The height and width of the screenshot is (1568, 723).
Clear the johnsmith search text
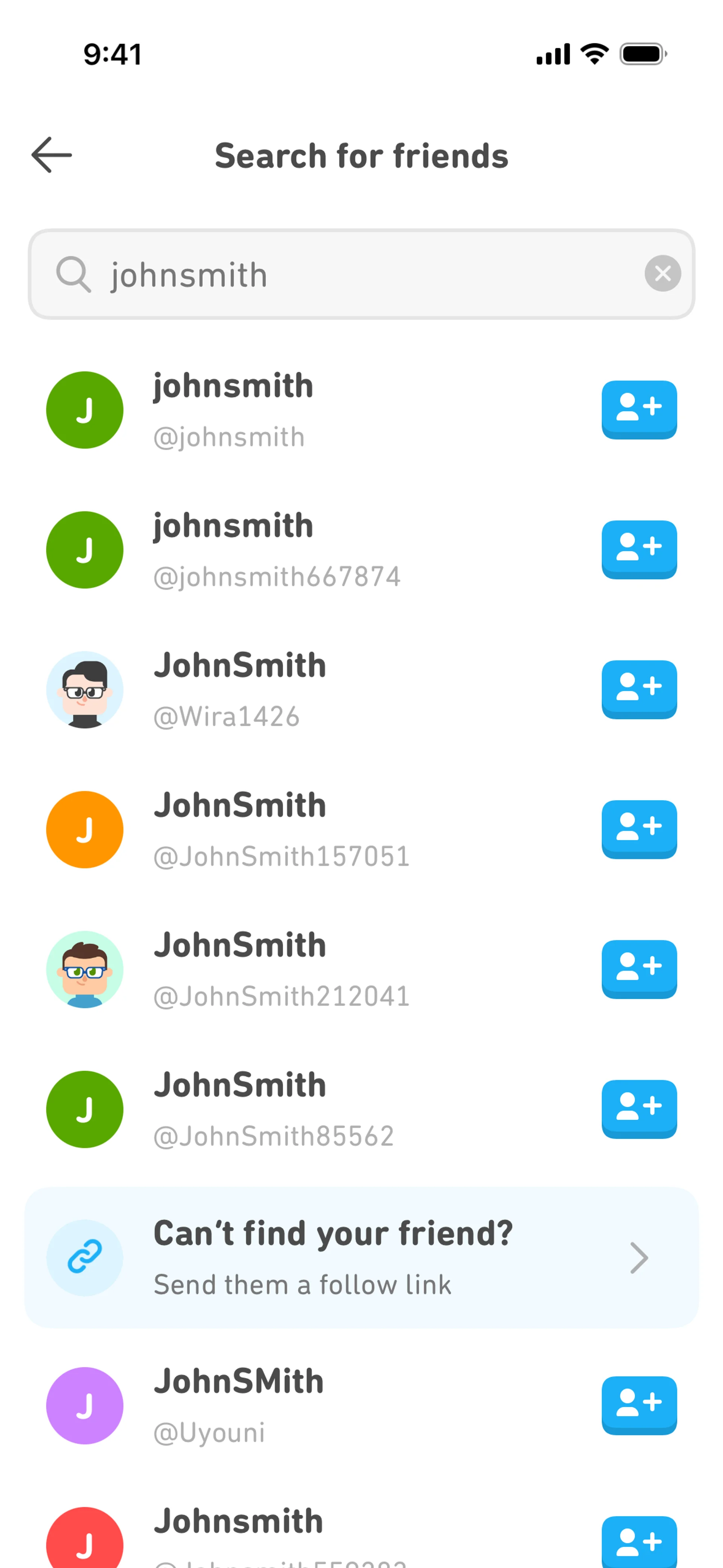click(x=662, y=273)
